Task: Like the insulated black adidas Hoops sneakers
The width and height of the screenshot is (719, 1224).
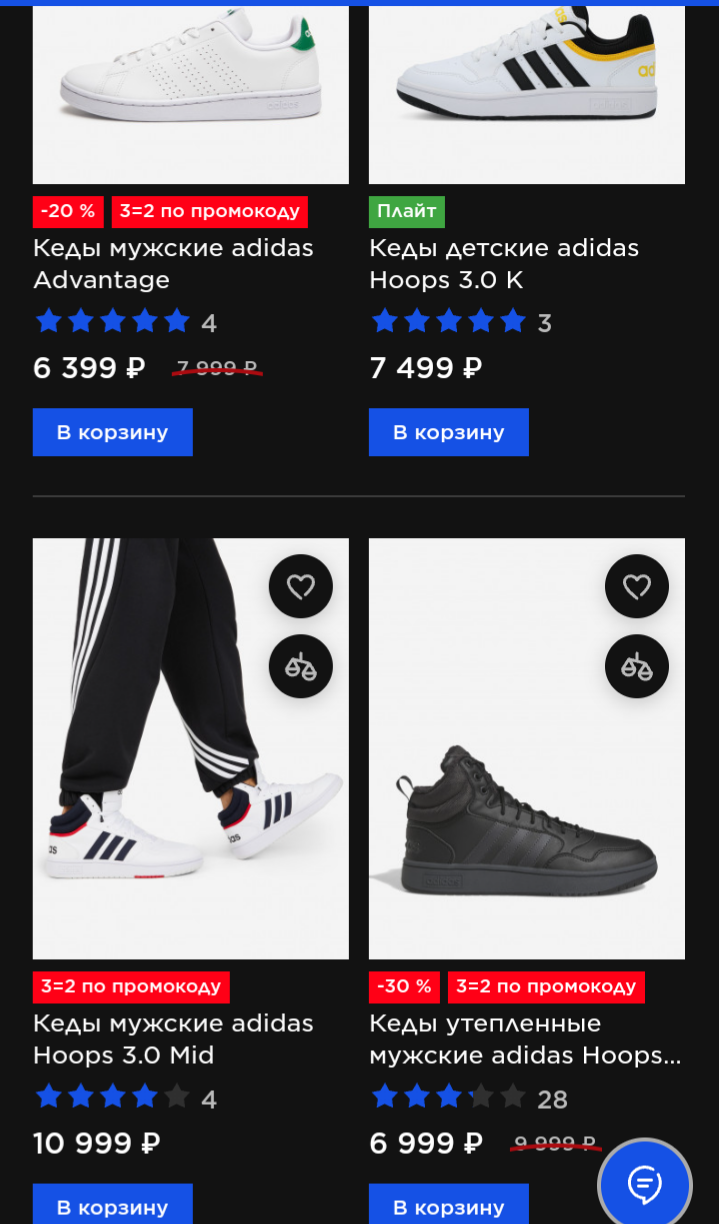Action: click(x=636, y=586)
